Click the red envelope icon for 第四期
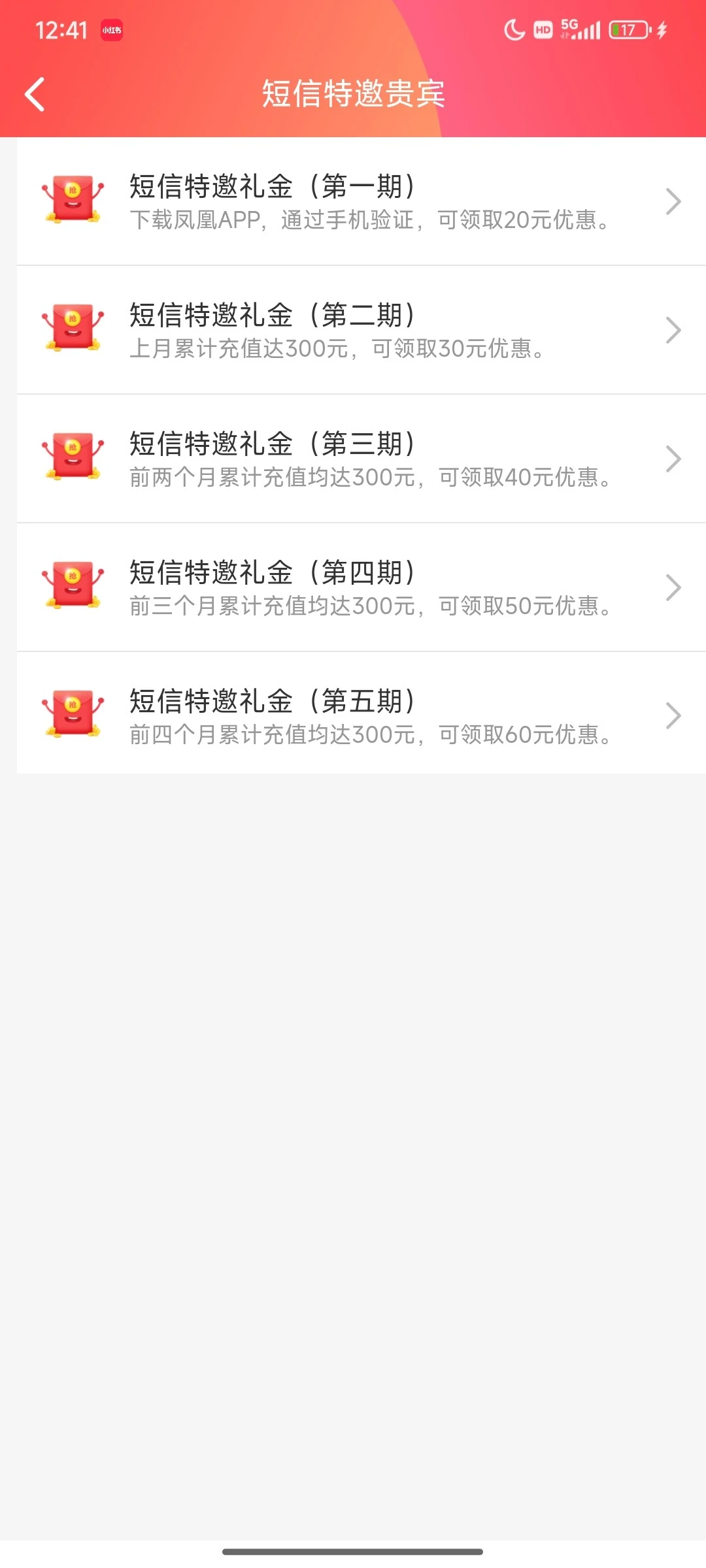706x1568 pixels. pos(74,586)
